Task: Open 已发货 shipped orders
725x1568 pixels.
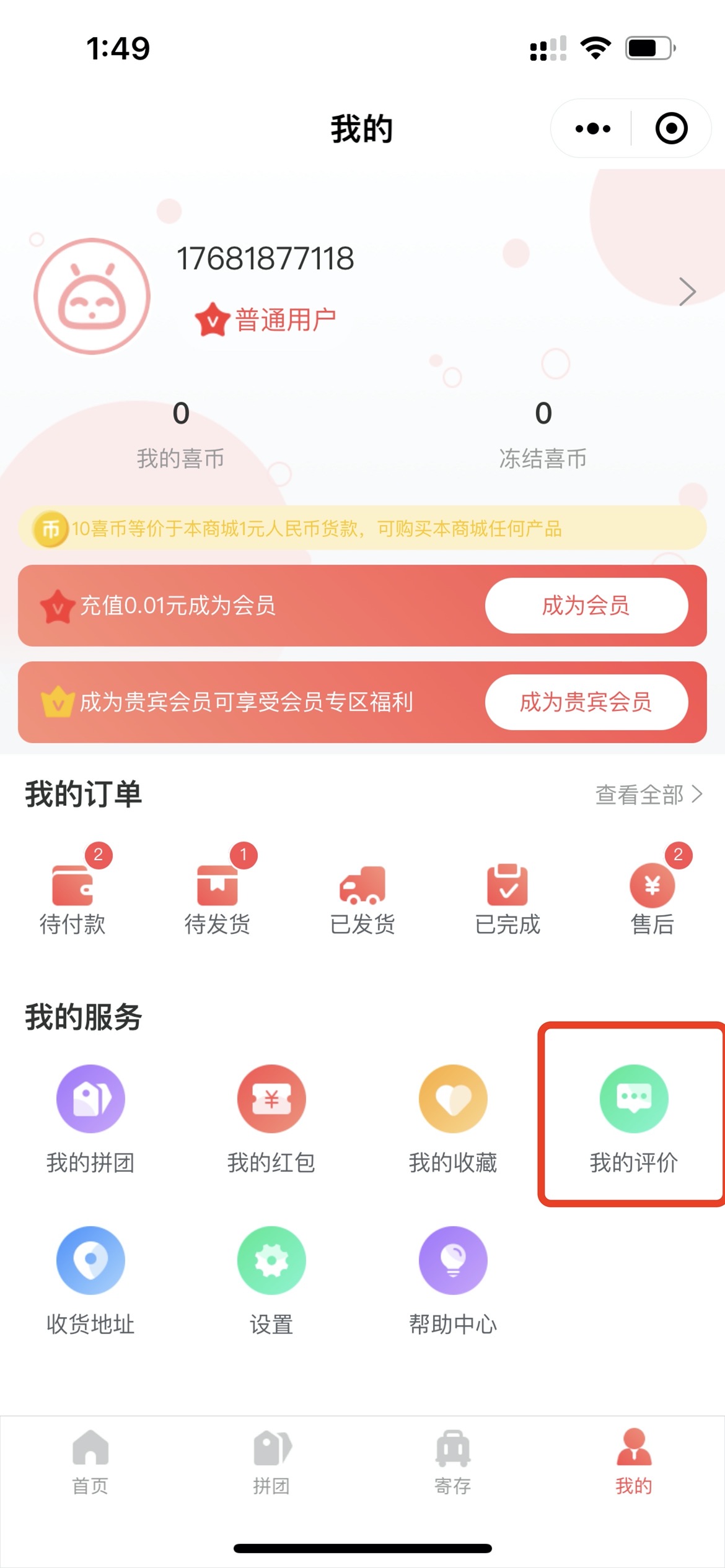Action: click(x=362, y=897)
